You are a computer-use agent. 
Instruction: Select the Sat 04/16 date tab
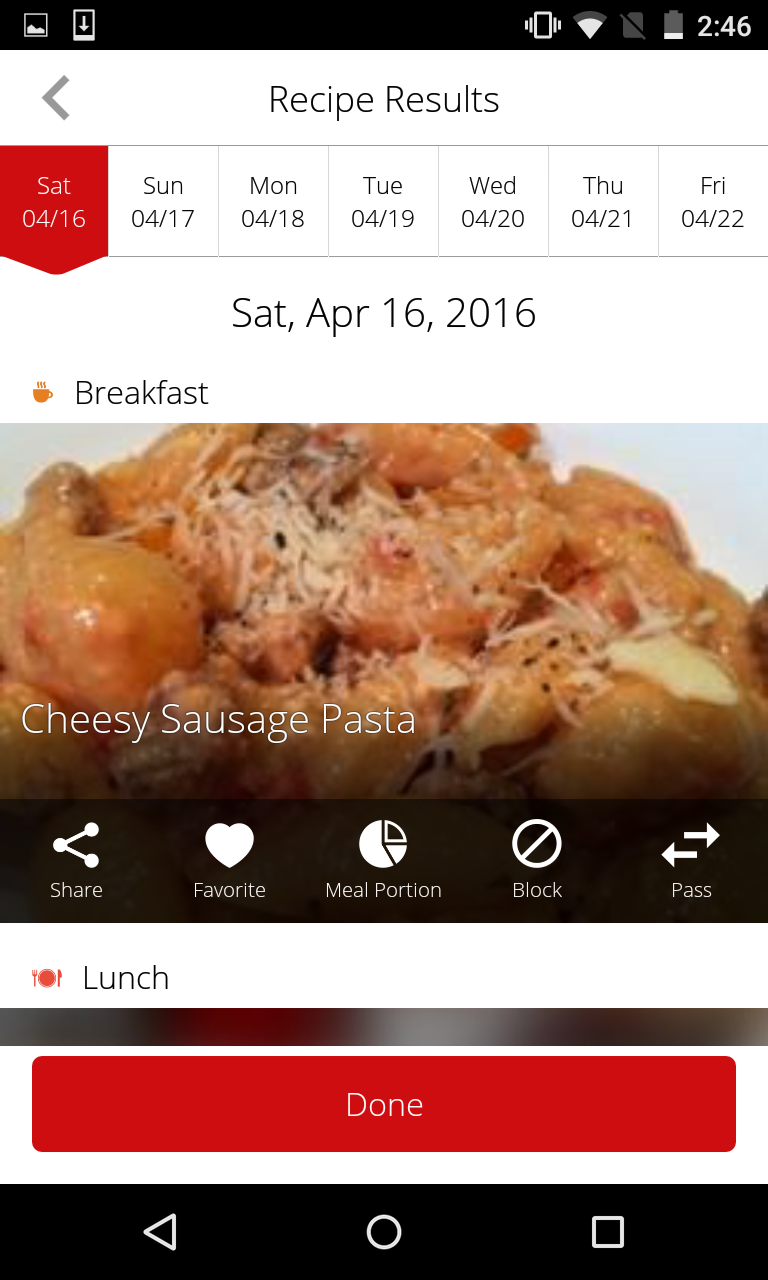[54, 202]
